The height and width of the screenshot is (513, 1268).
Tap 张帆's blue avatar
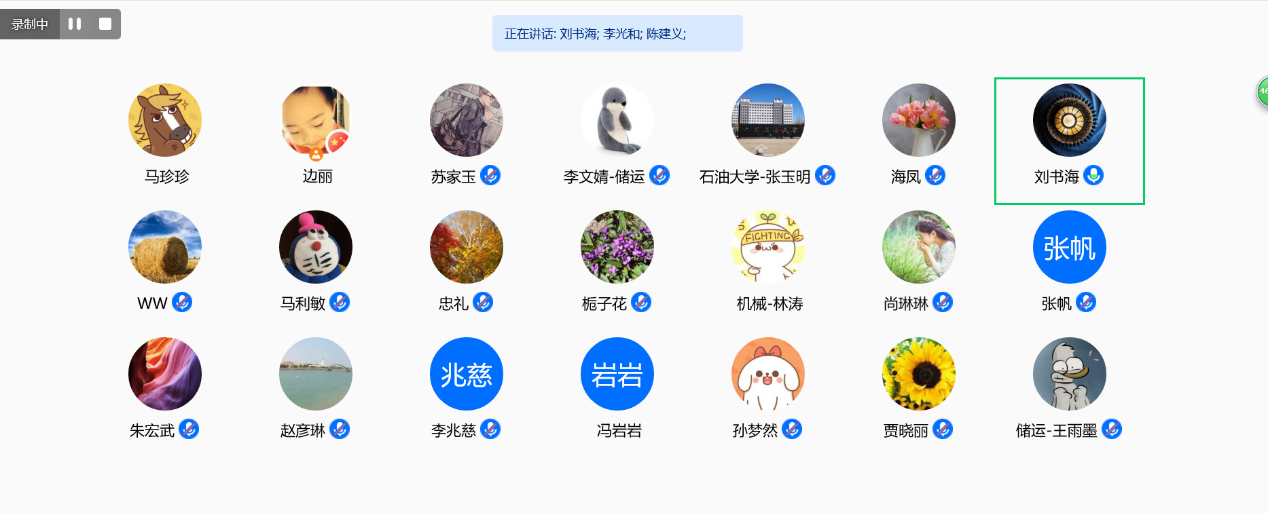pyautogui.click(x=1069, y=247)
